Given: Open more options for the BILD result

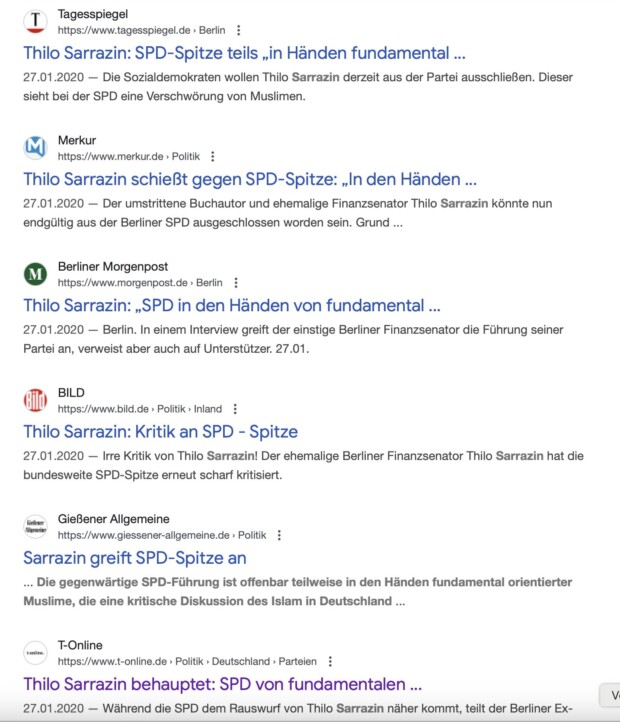Looking at the screenshot, I should click(x=235, y=409).
